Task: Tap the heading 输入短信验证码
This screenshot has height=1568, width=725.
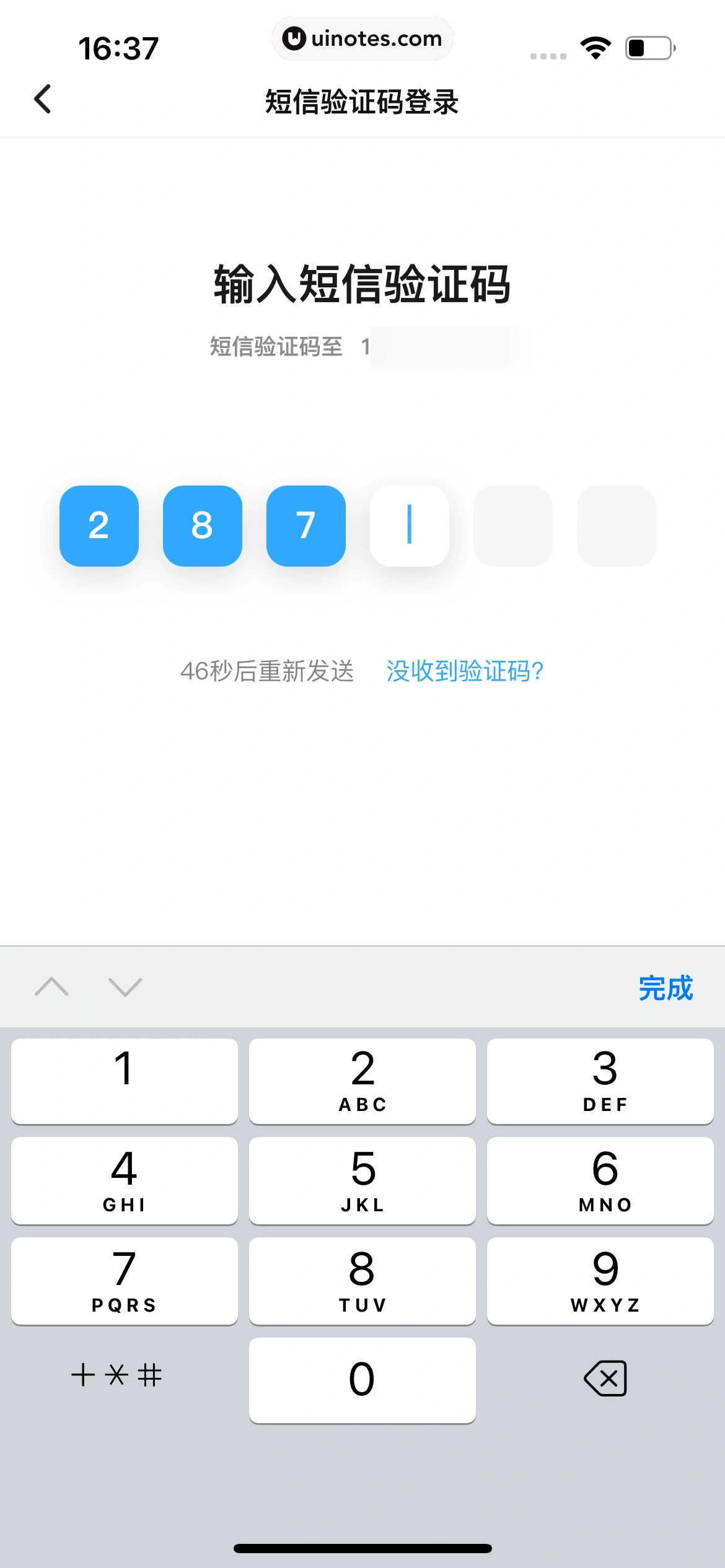Action: tap(362, 285)
